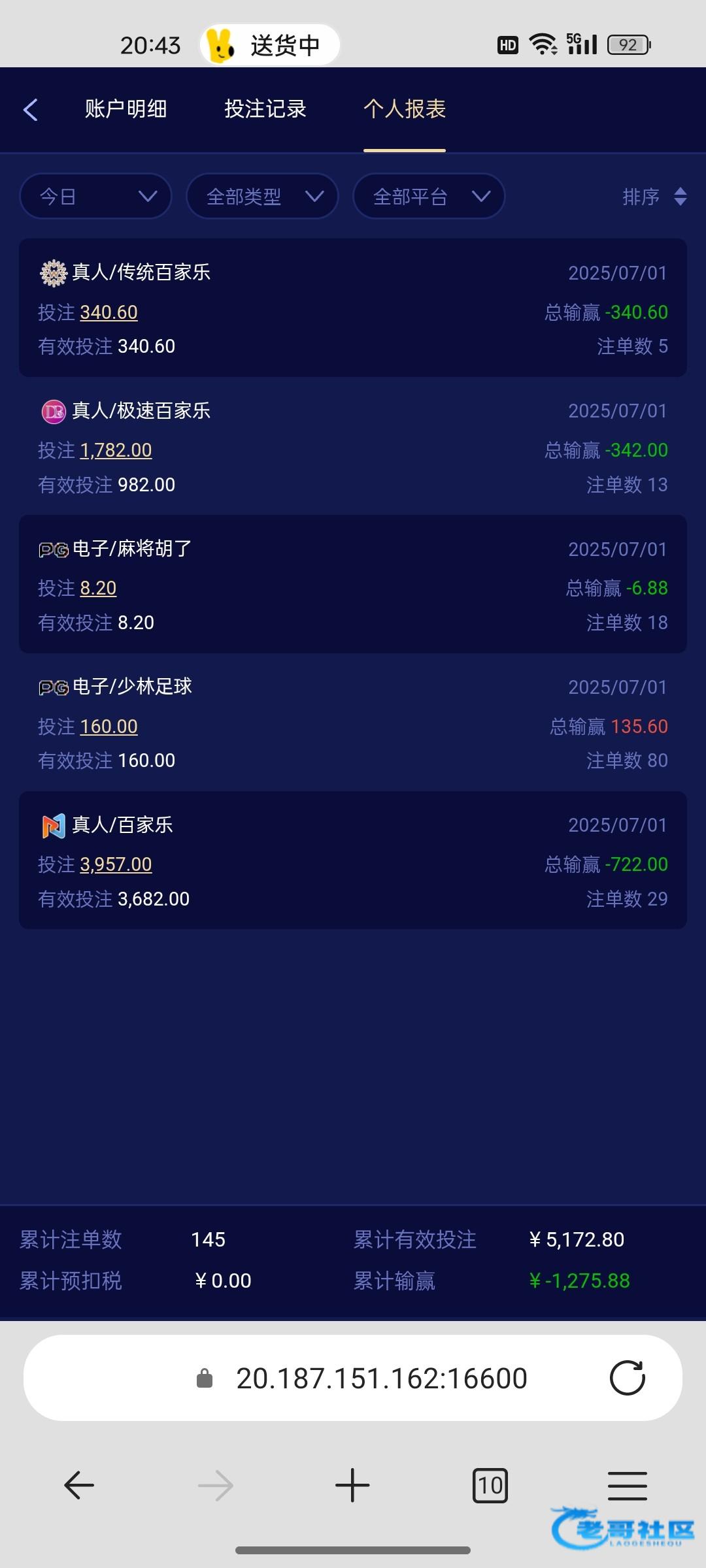Tap the browser address bar
The image size is (706, 1568).
(381, 1379)
